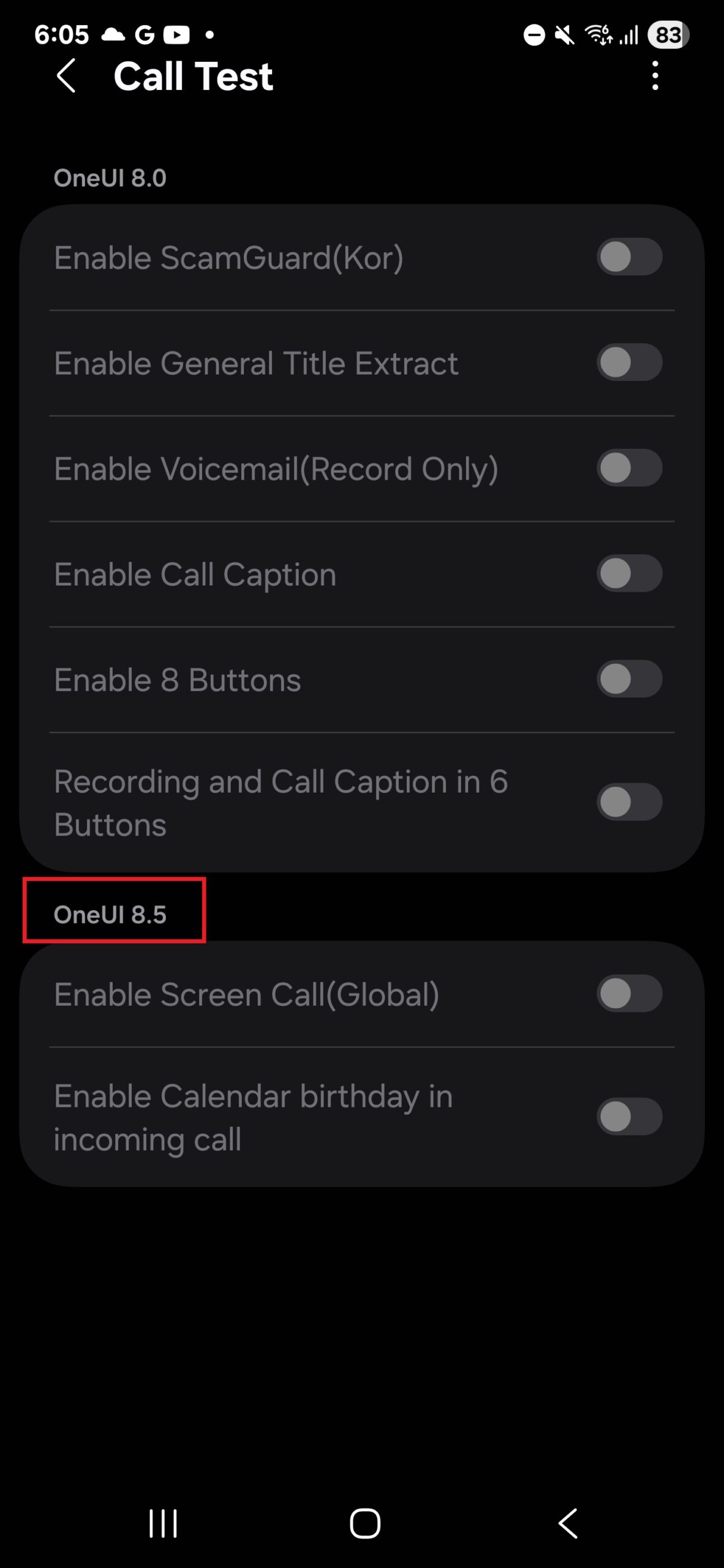Toggle Enable General Title Extract
The height and width of the screenshot is (1568, 724).
point(629,363)
